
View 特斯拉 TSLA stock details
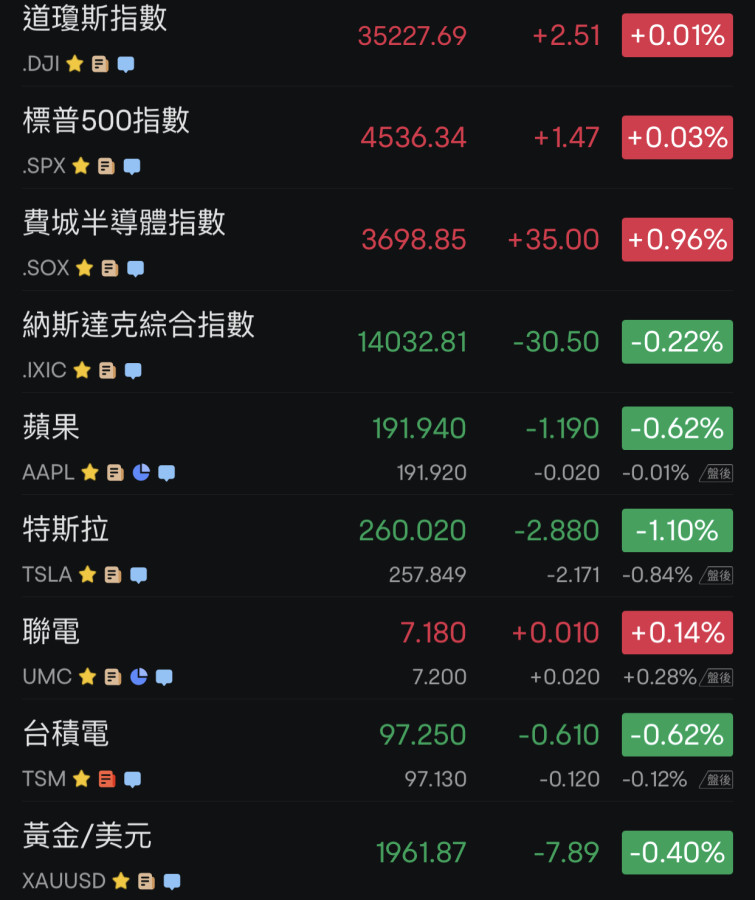click(x=66, y=530)
